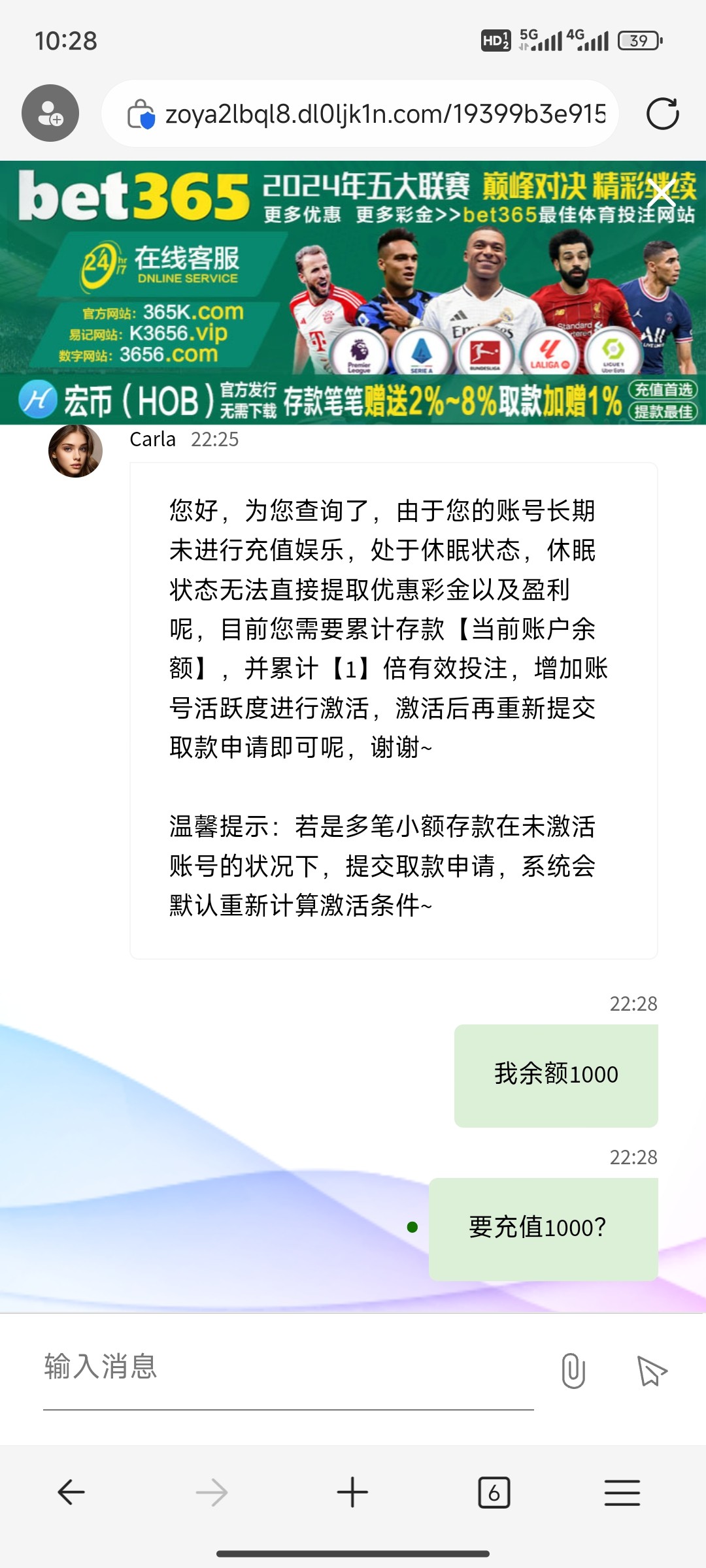This screenshot has height=1568, width=706.
Task: Open the HOB deposit bonus banner
Action: 353,400
